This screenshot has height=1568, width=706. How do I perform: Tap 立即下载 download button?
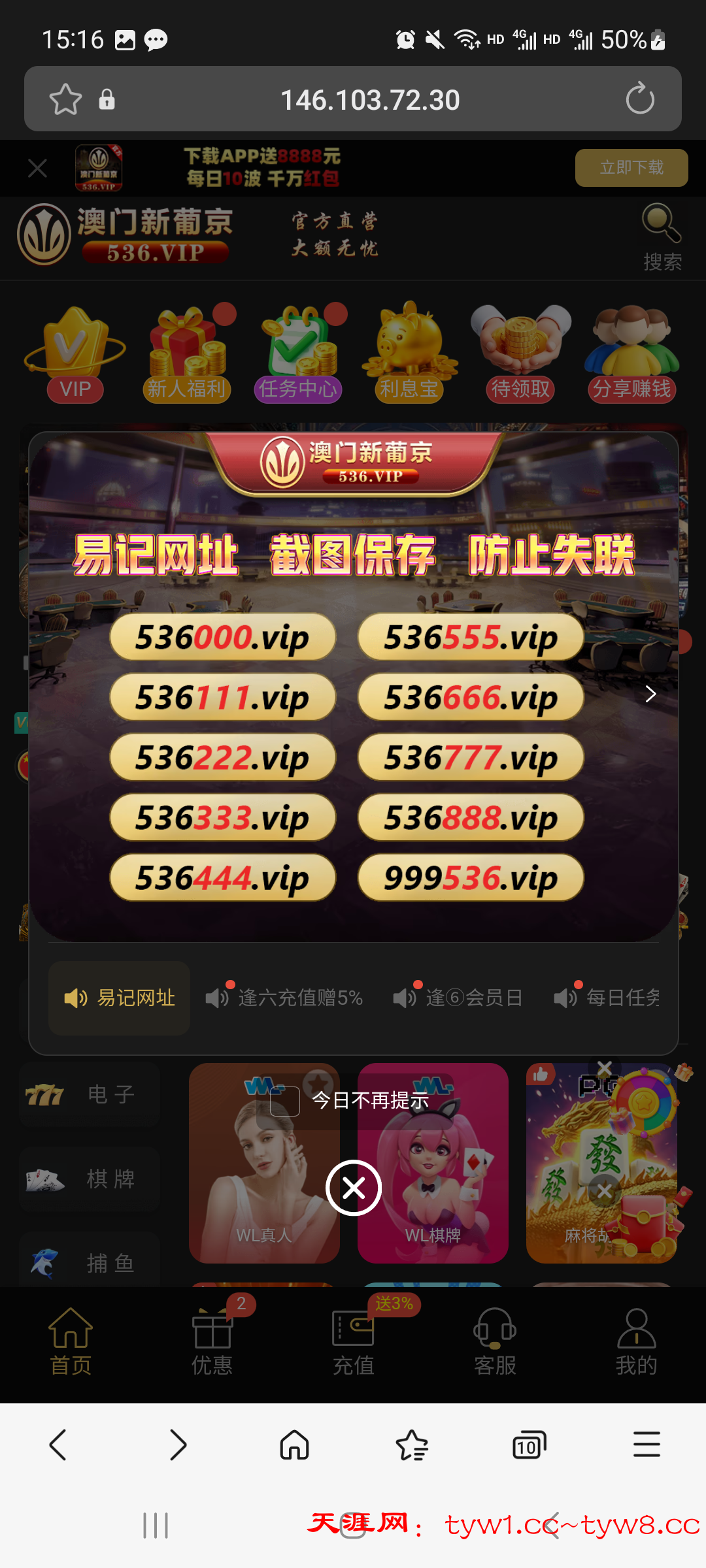pyautogui.click(x=631, y=168)
